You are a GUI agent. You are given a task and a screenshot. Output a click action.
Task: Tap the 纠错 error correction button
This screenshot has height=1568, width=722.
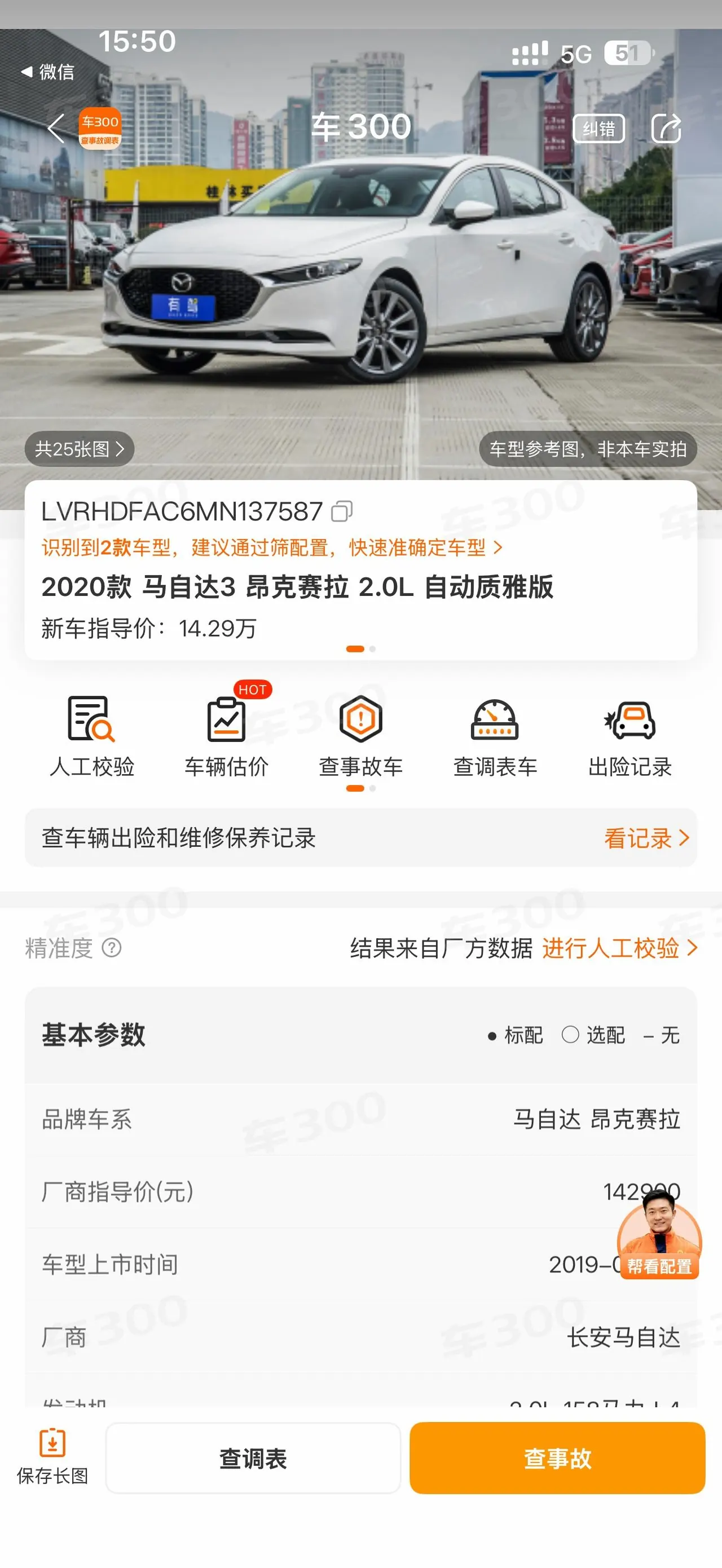[x=599, y=129]
